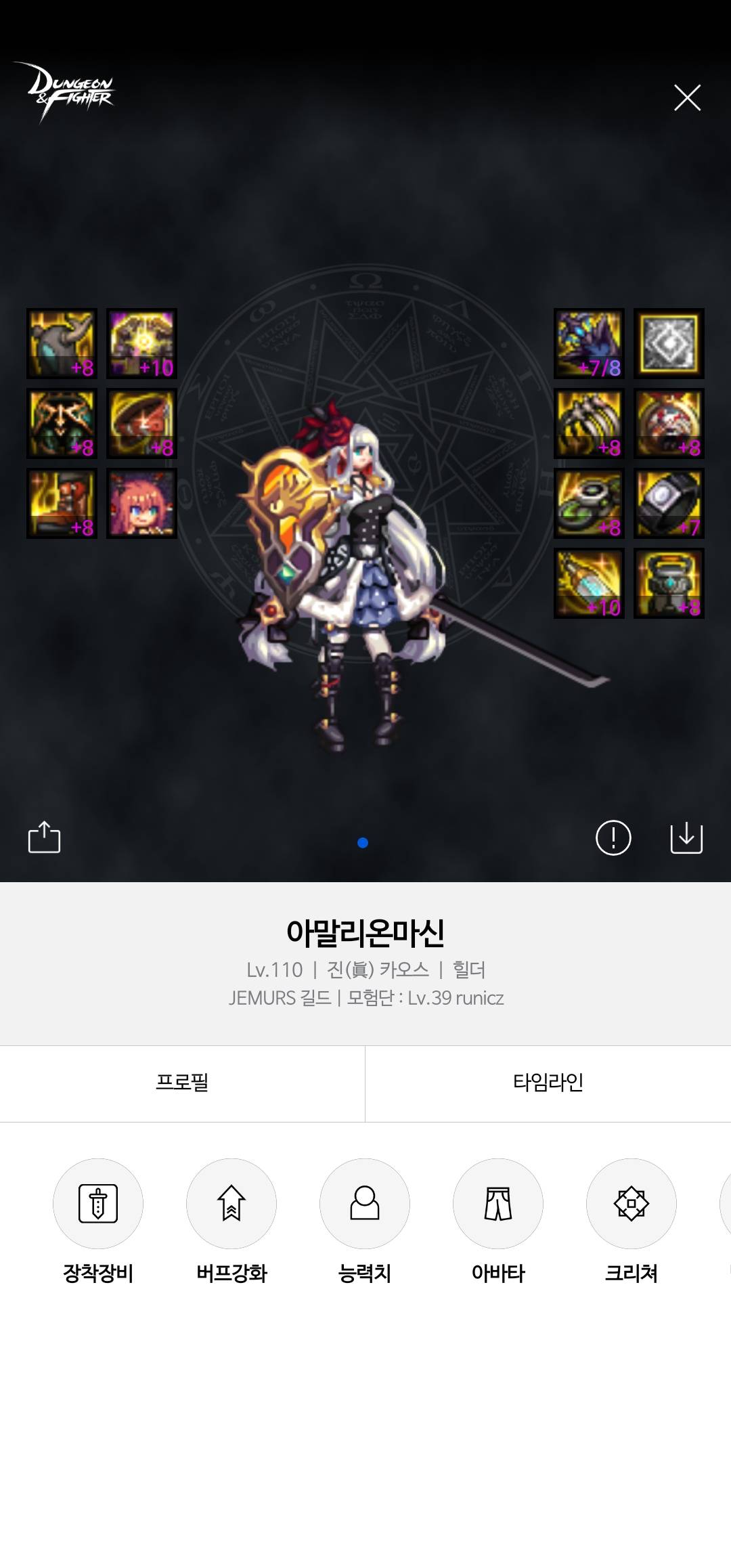The image size is (731, 1568).
Task: Open 크리쳐 creature section
Action: point(632,1204)
